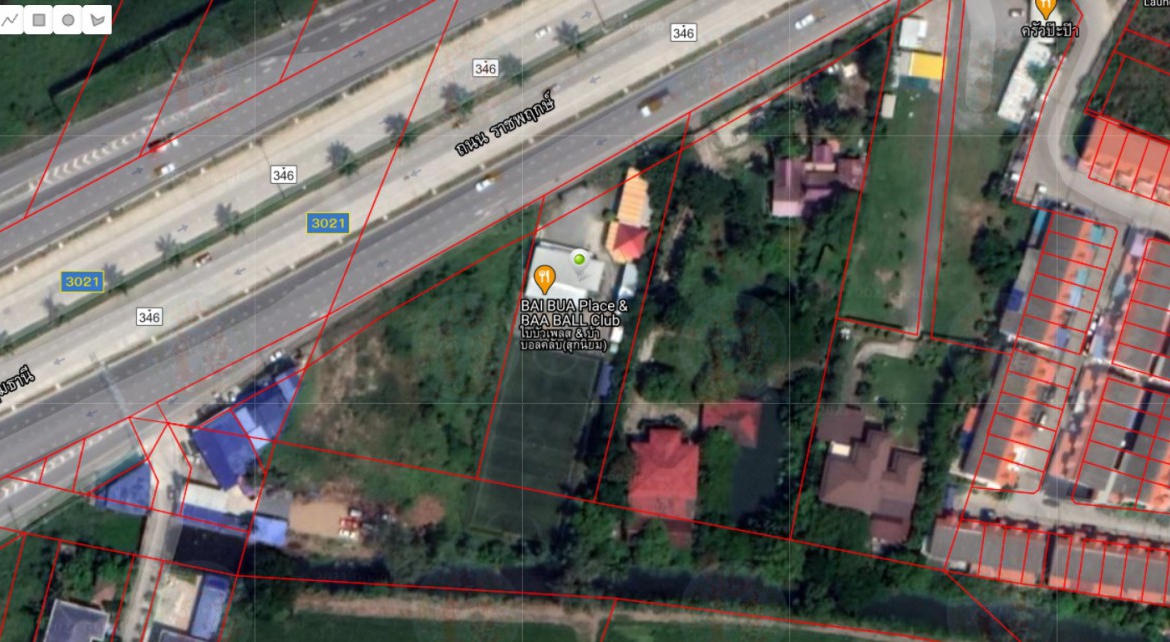Open the BAI BUA Place restaurant marker

pos(545,279)
